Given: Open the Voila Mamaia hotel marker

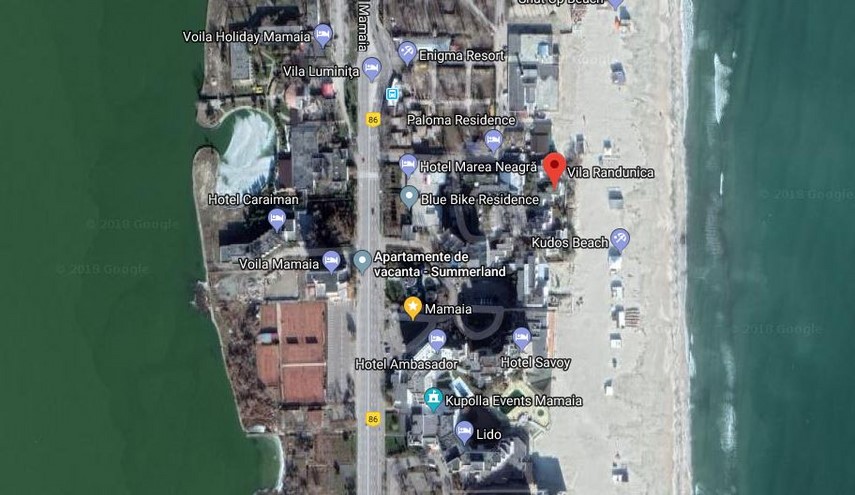Looking at the screenshot, I should (x=331, y=262).
